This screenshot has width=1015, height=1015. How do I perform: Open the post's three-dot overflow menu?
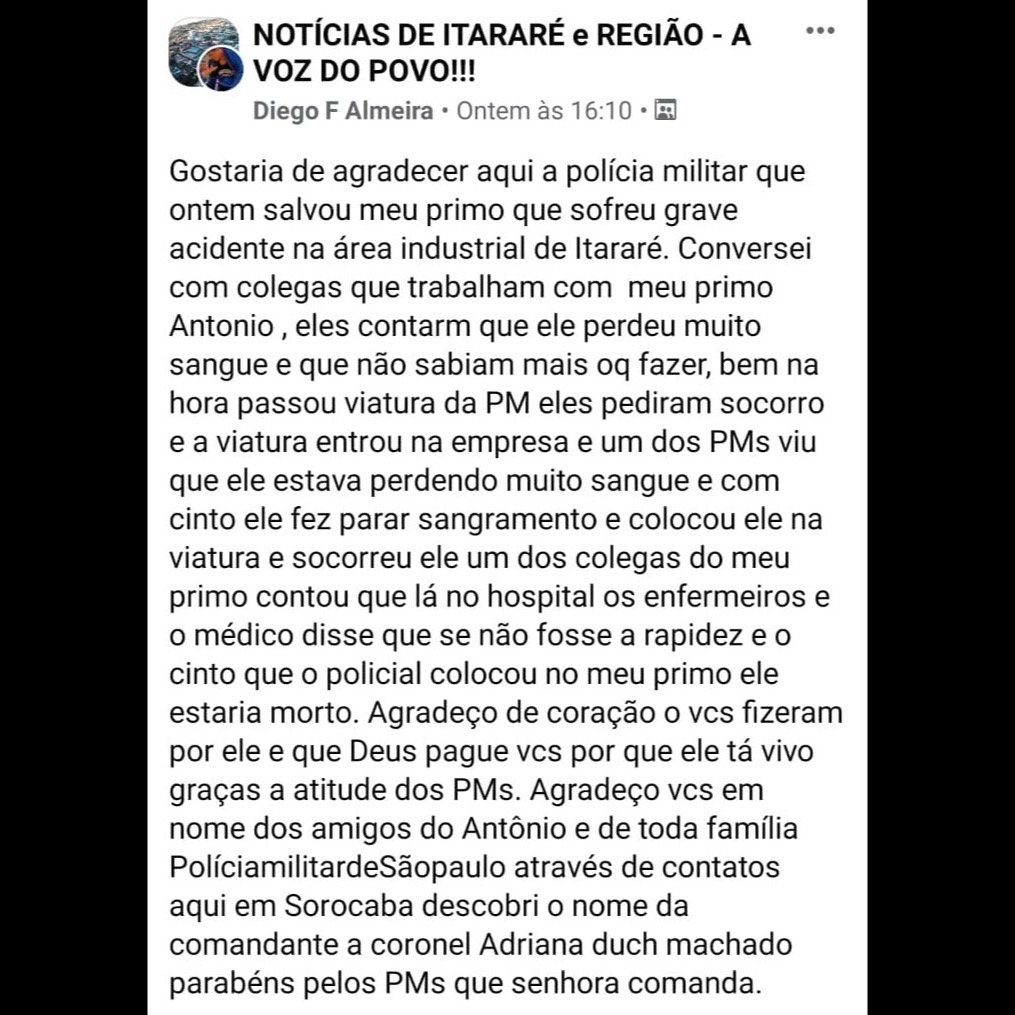click(820, 32)
